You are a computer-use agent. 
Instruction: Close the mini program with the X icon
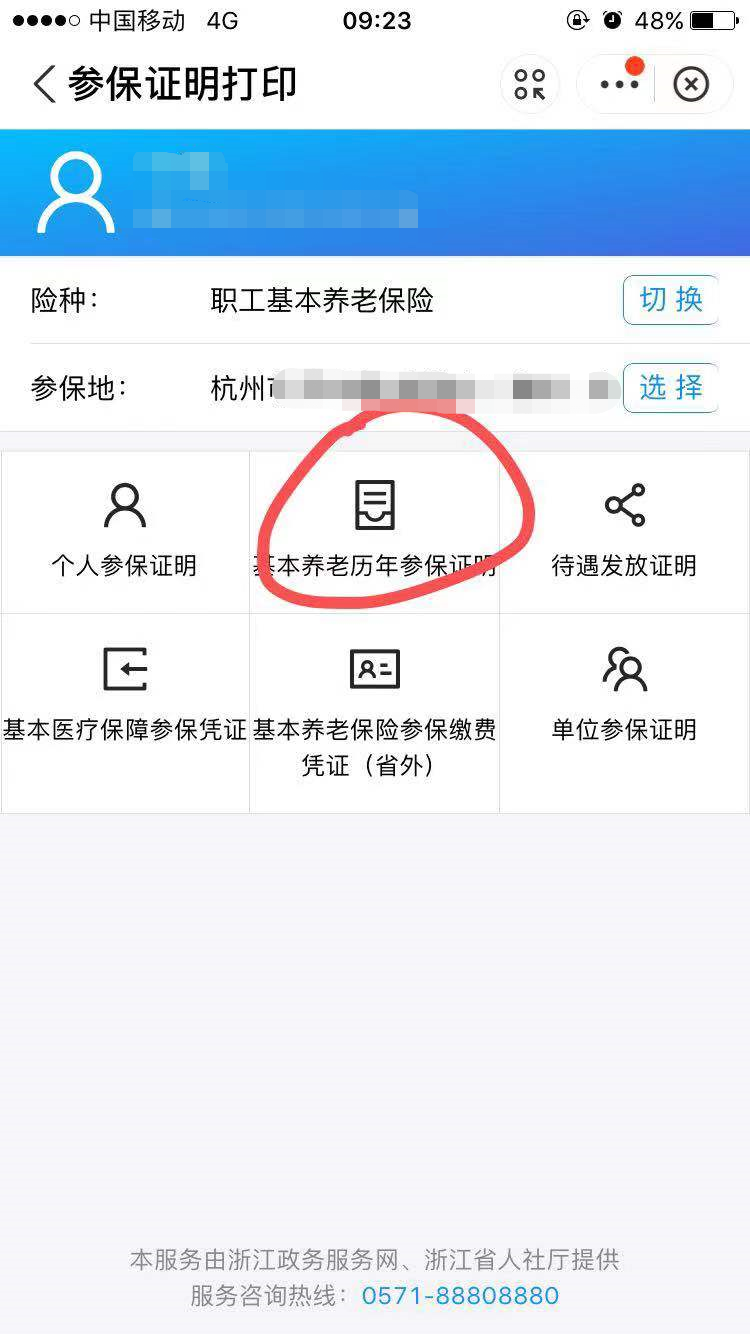691,84
